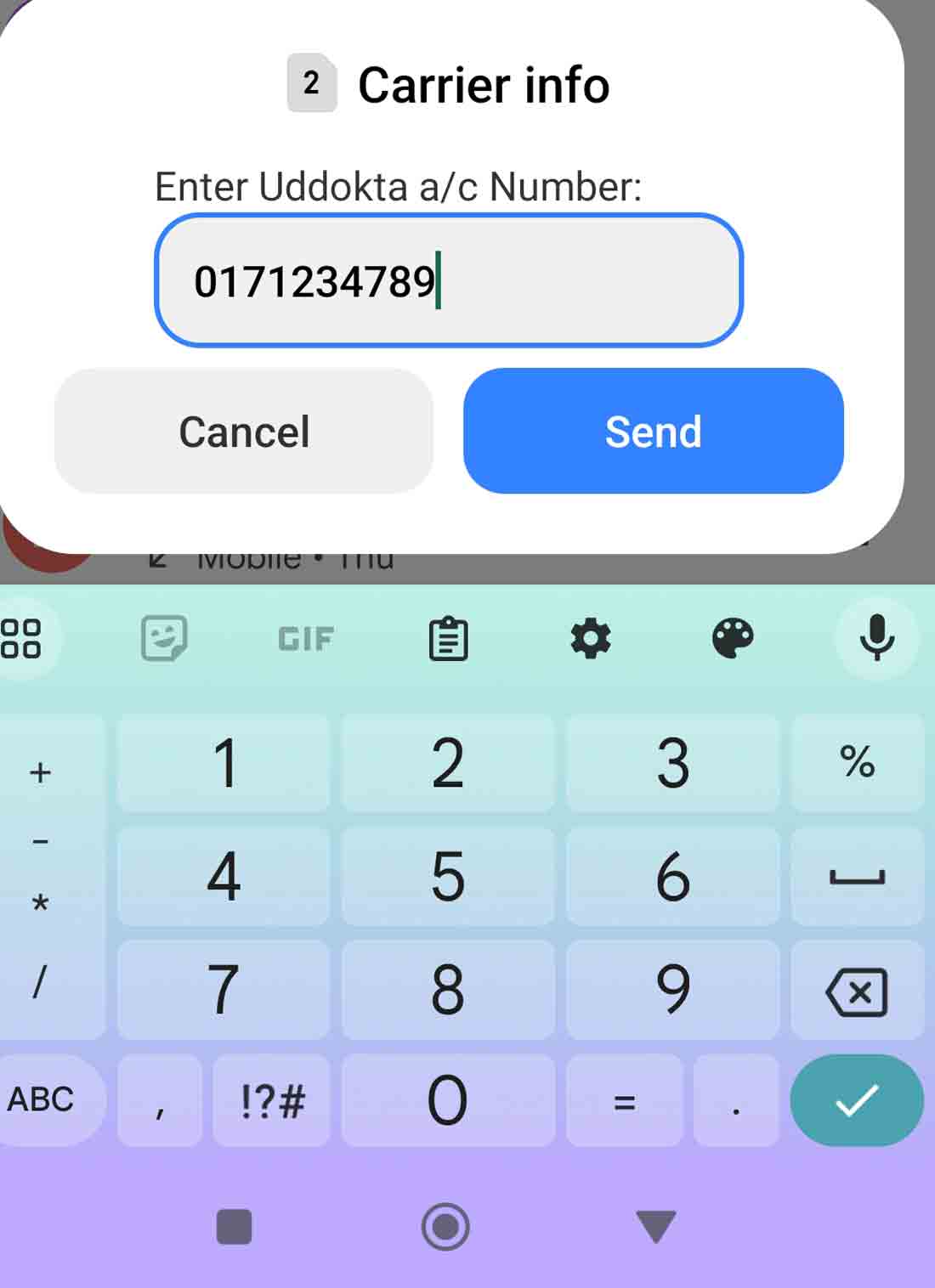This screenshot has width=935, height=1288.
Task: Open the sticker picker
Action: coord(164,639)
